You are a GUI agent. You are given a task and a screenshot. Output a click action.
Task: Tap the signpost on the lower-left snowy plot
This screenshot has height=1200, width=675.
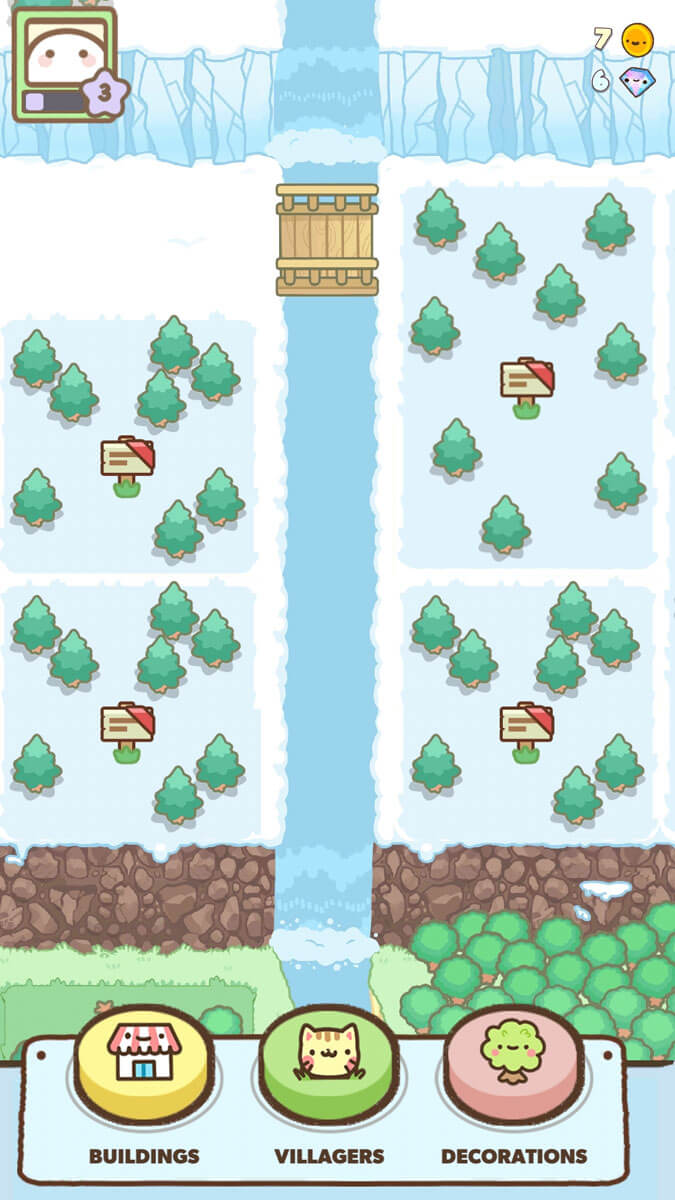pyautogui.click(x=127, y=730)
